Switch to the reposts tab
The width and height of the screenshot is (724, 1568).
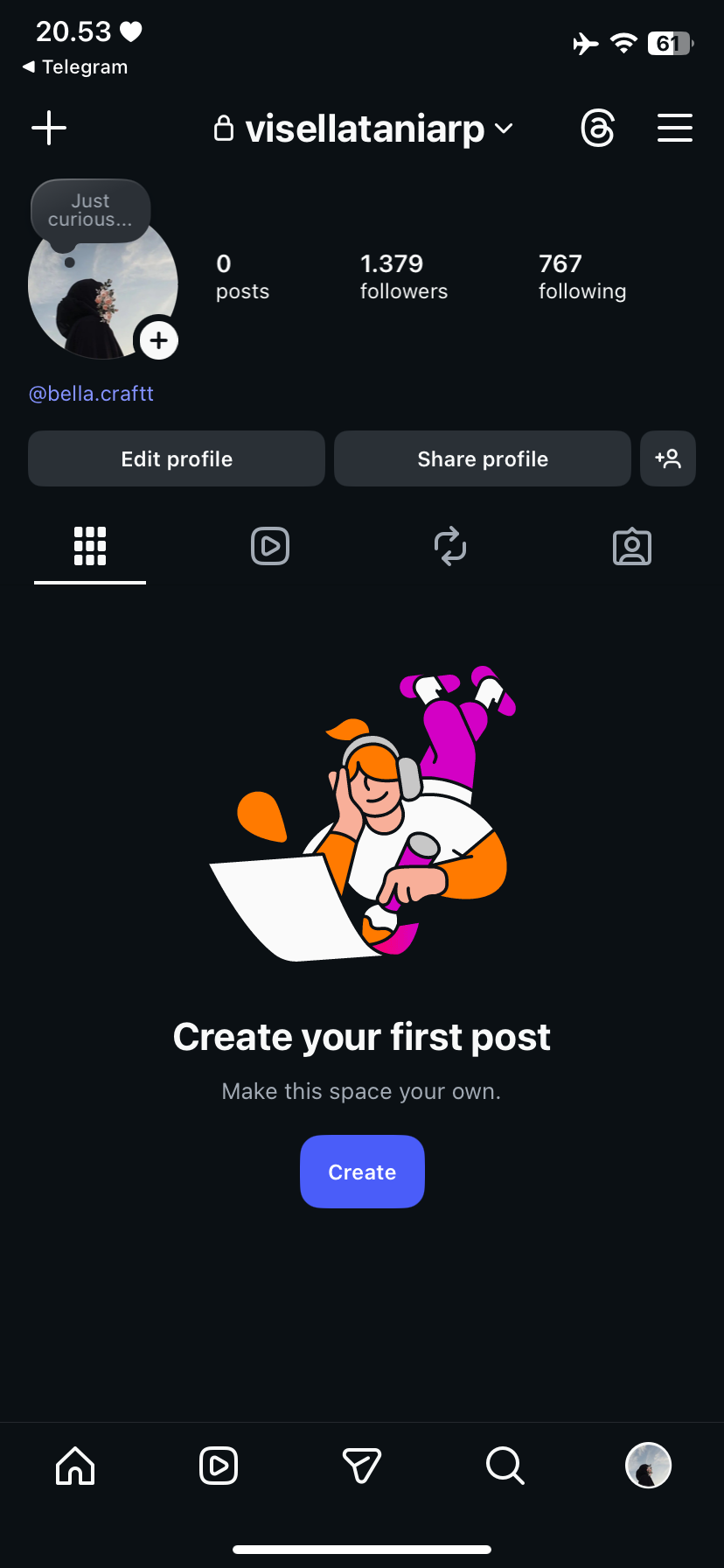[x=450, y=546]
